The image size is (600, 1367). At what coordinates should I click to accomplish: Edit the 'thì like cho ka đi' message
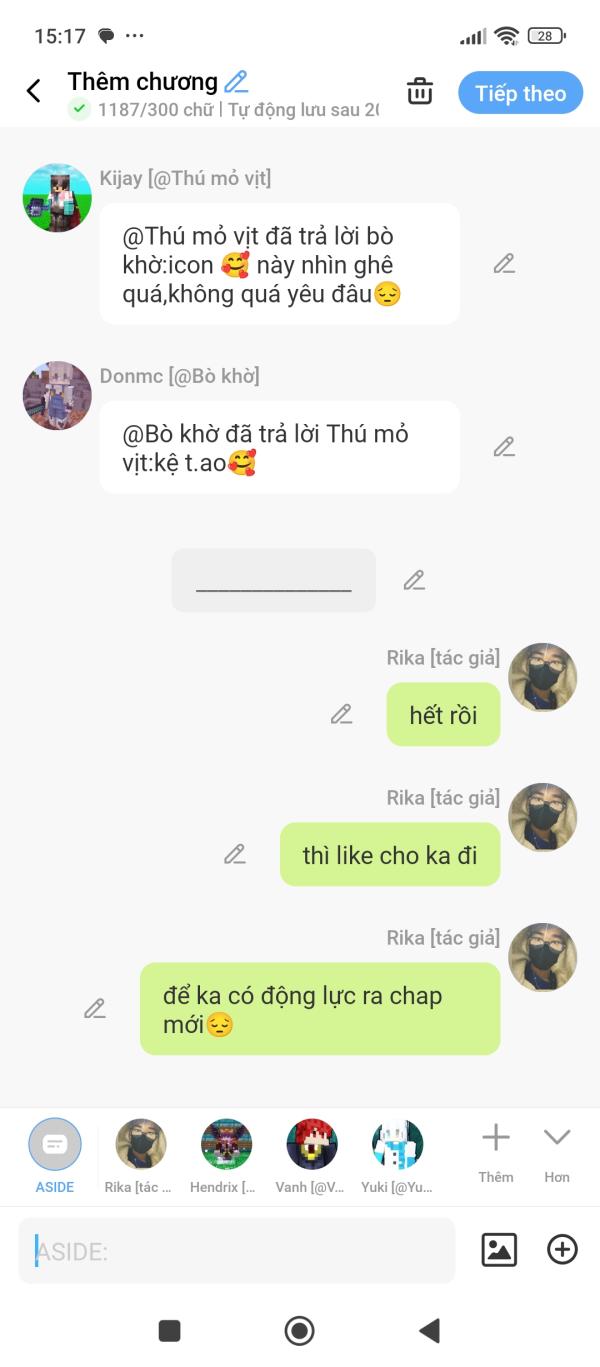click(x=235, y=854)
